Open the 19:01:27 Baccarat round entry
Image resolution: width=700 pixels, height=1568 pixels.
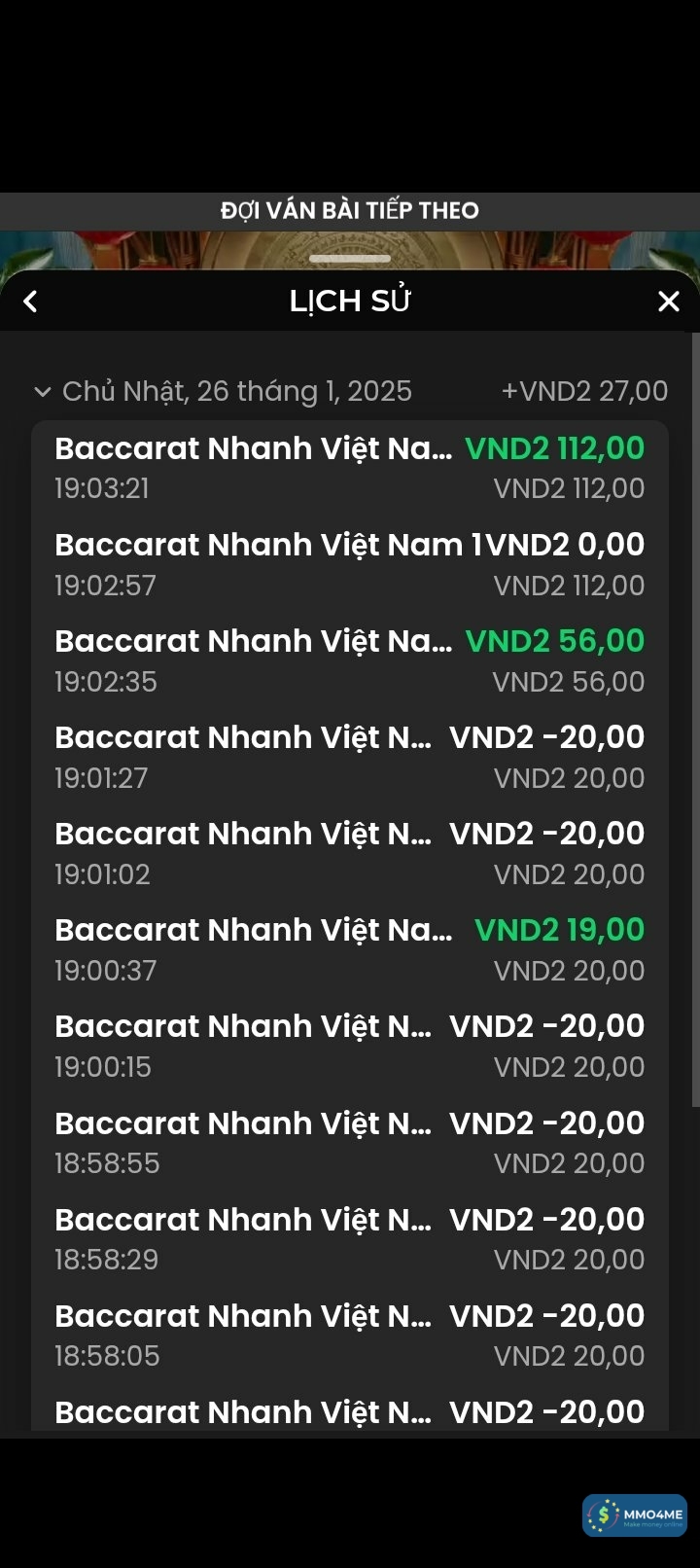(x=350, y=757)
